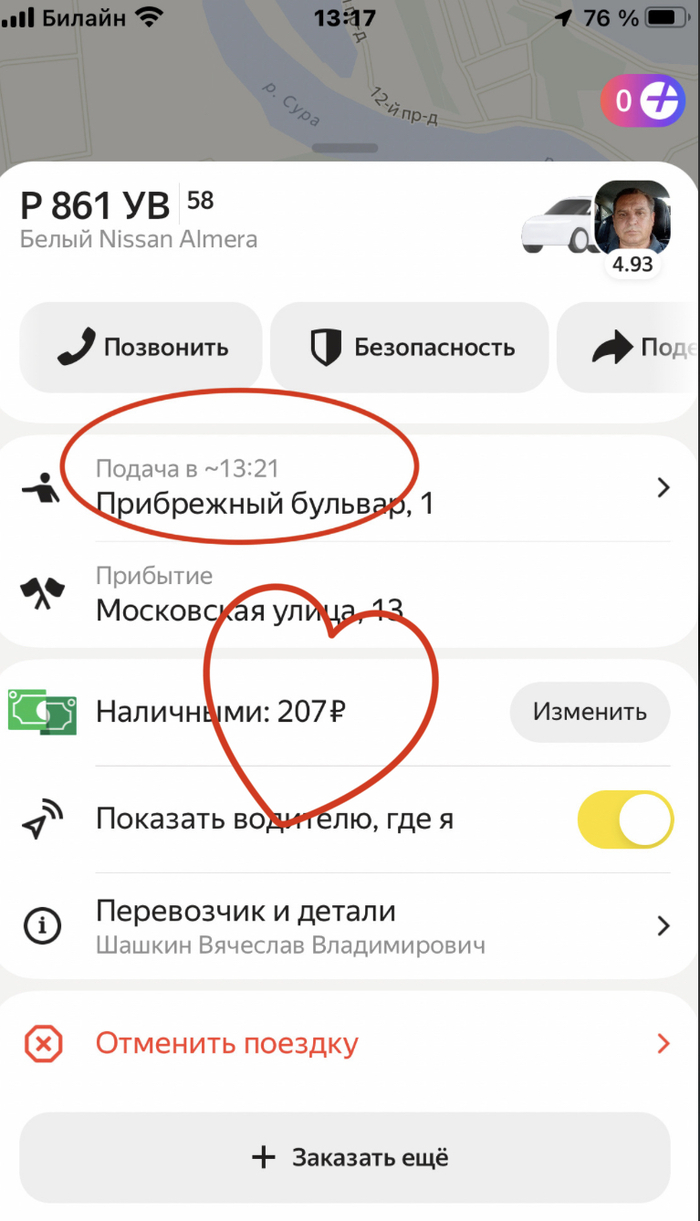The image size is (700, 1221).
Task: Order another taxi with Заказать ещё
Action: click(345, 1158)
